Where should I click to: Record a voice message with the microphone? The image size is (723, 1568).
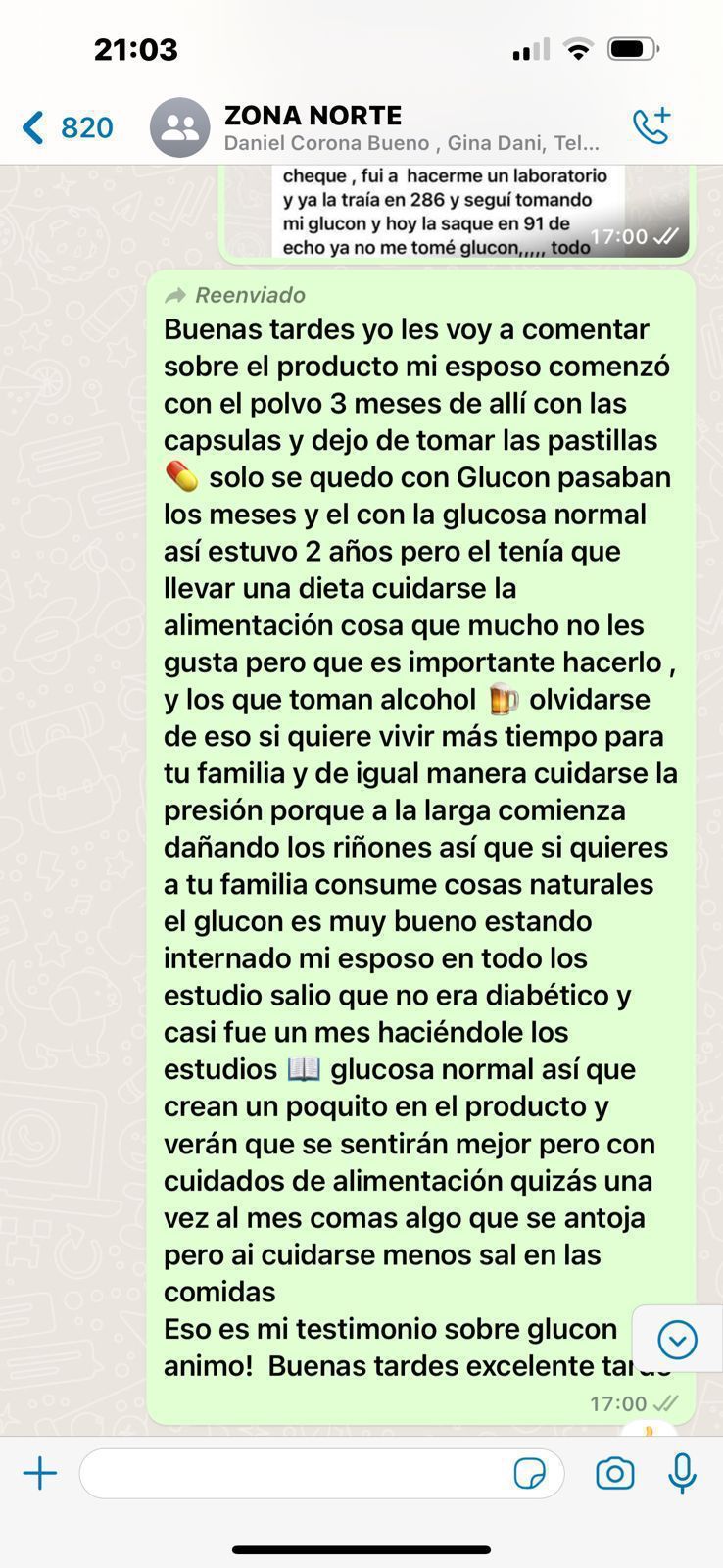tap(682, 1473)
